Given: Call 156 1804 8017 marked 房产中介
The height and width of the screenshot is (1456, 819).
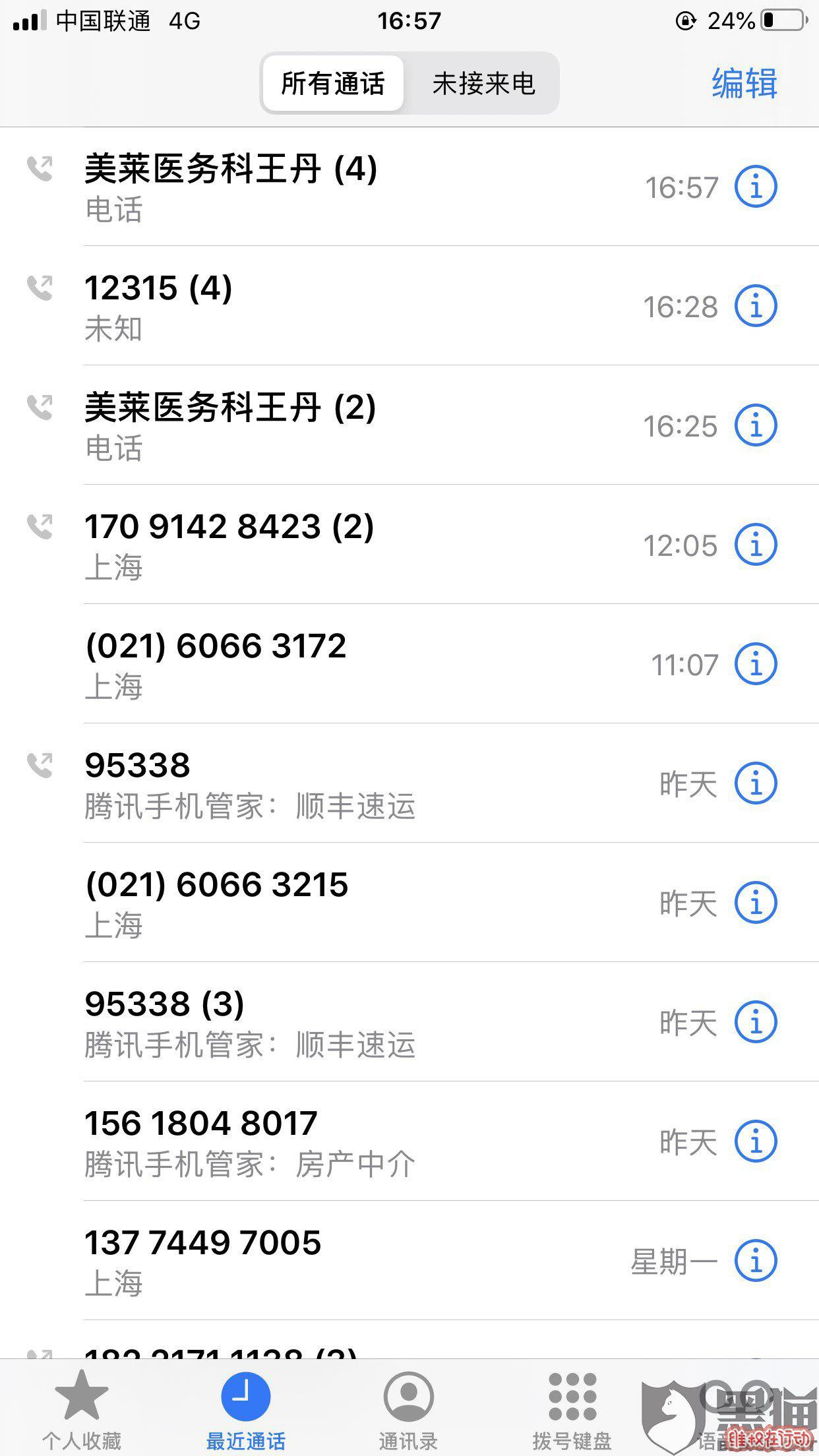Looking at the screenshot, I should [x=409, y=1141].
